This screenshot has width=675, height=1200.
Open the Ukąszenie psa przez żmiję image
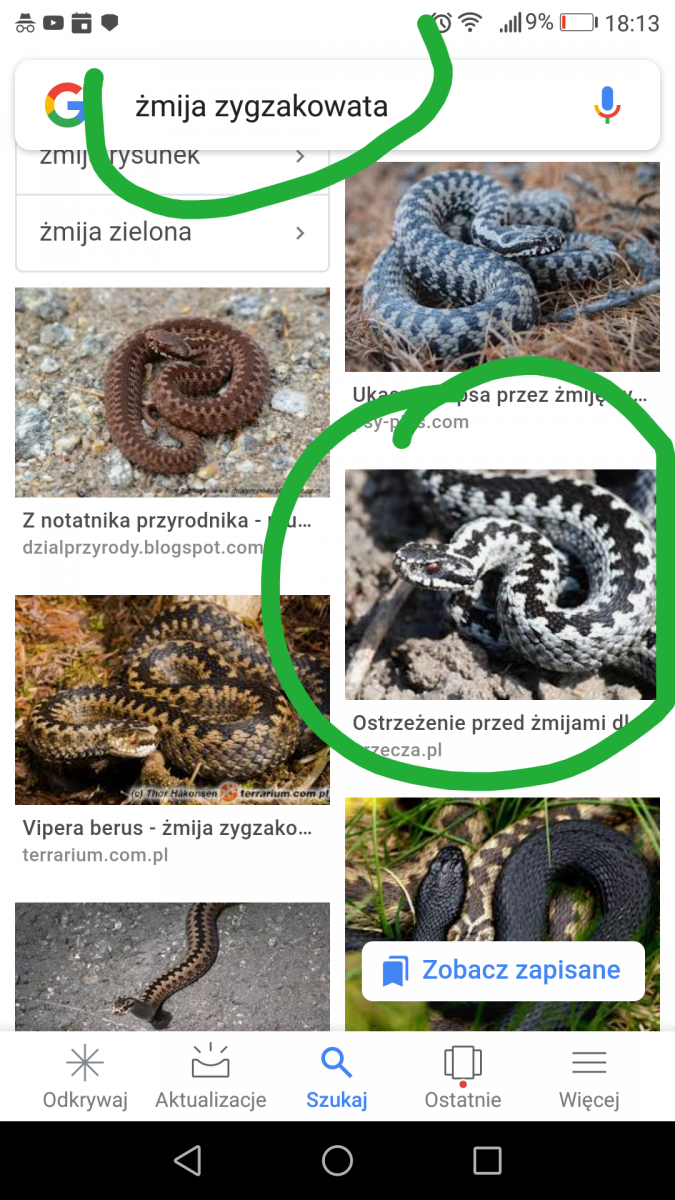coord(502,267)
